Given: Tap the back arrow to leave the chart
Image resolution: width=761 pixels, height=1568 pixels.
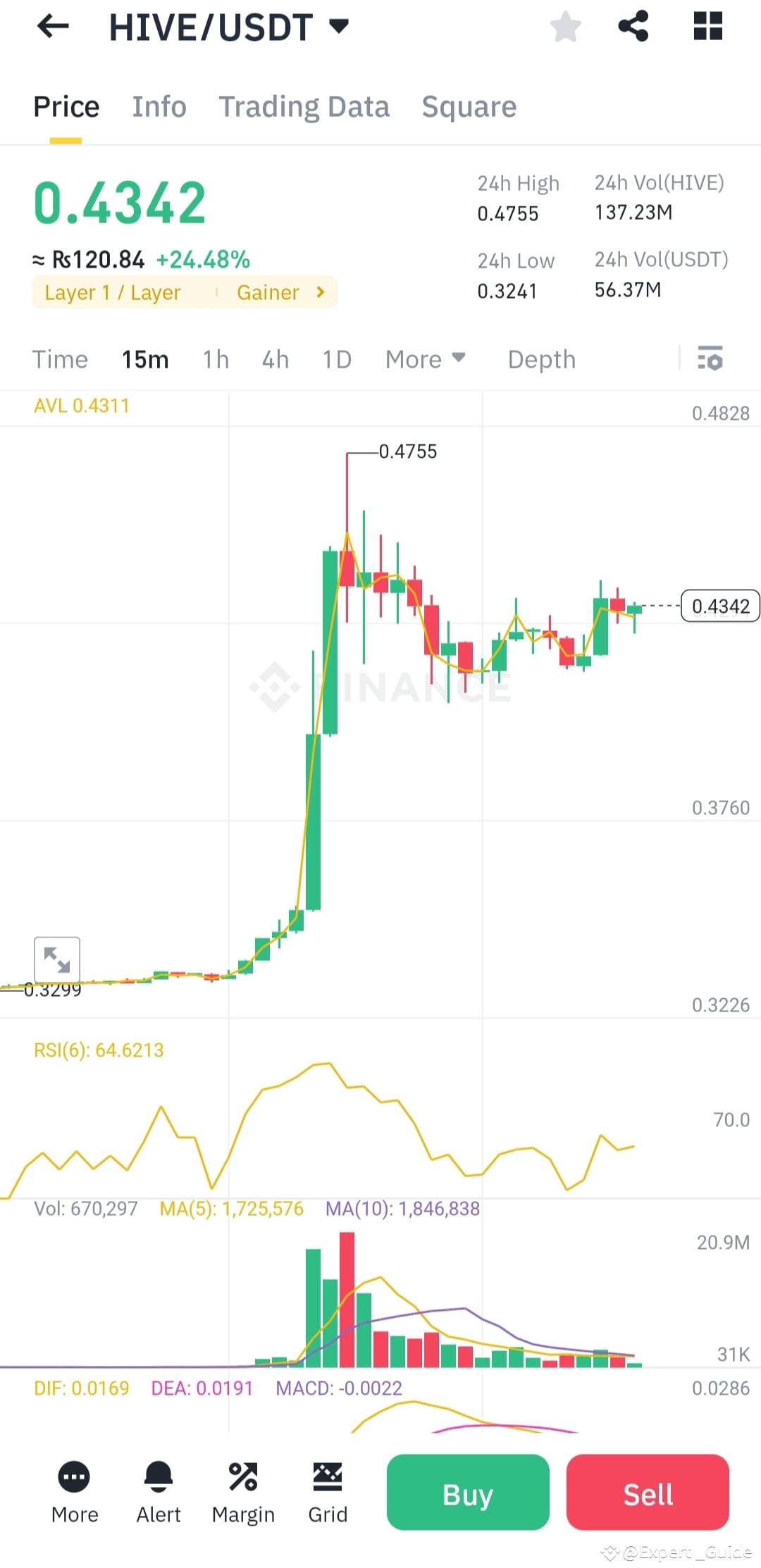Looking at the screenshot, I should click(x=51, y=26).
